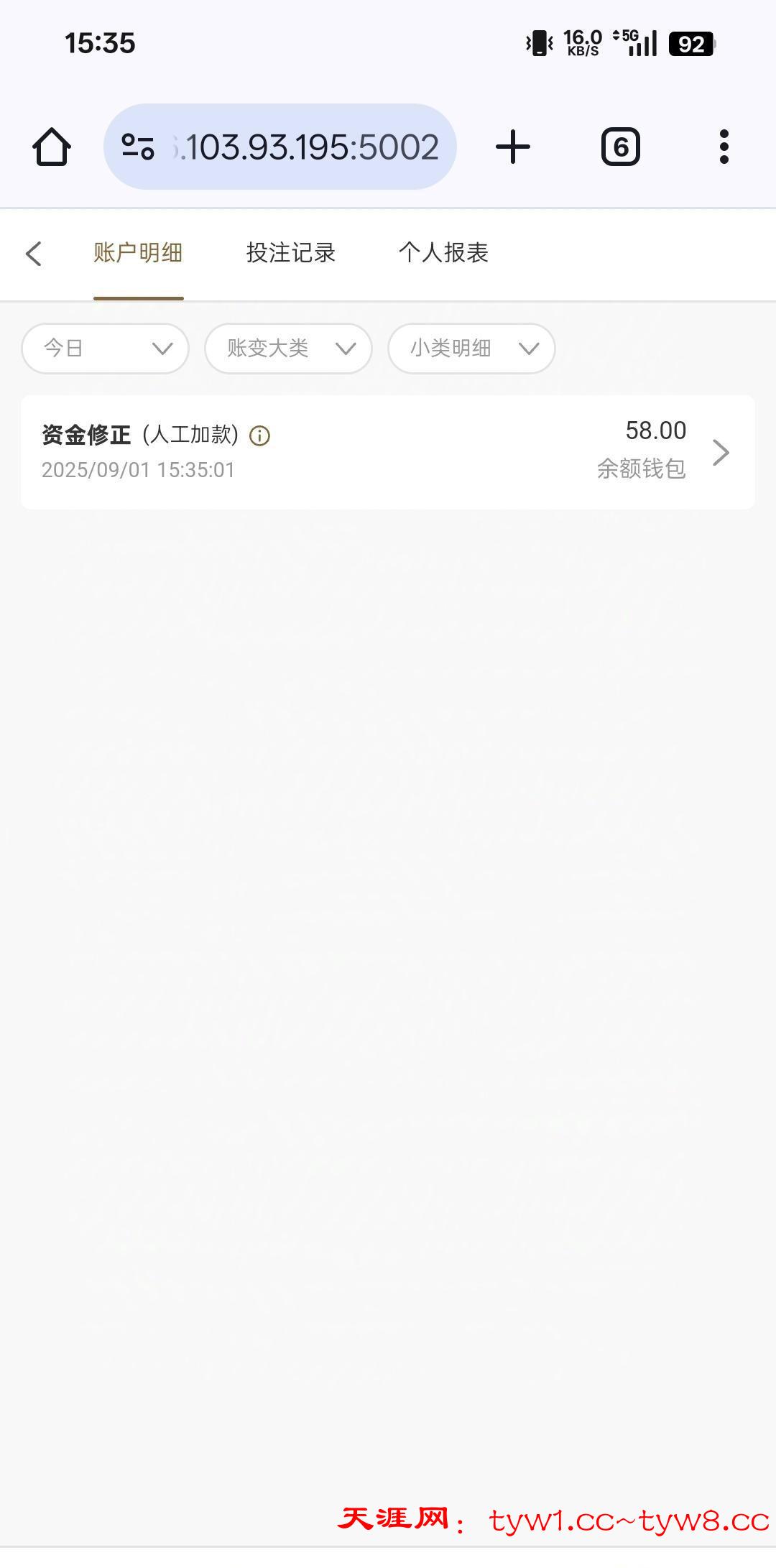
Task: Expand the 今日 date dropdown
Action: tap(106, 349)
